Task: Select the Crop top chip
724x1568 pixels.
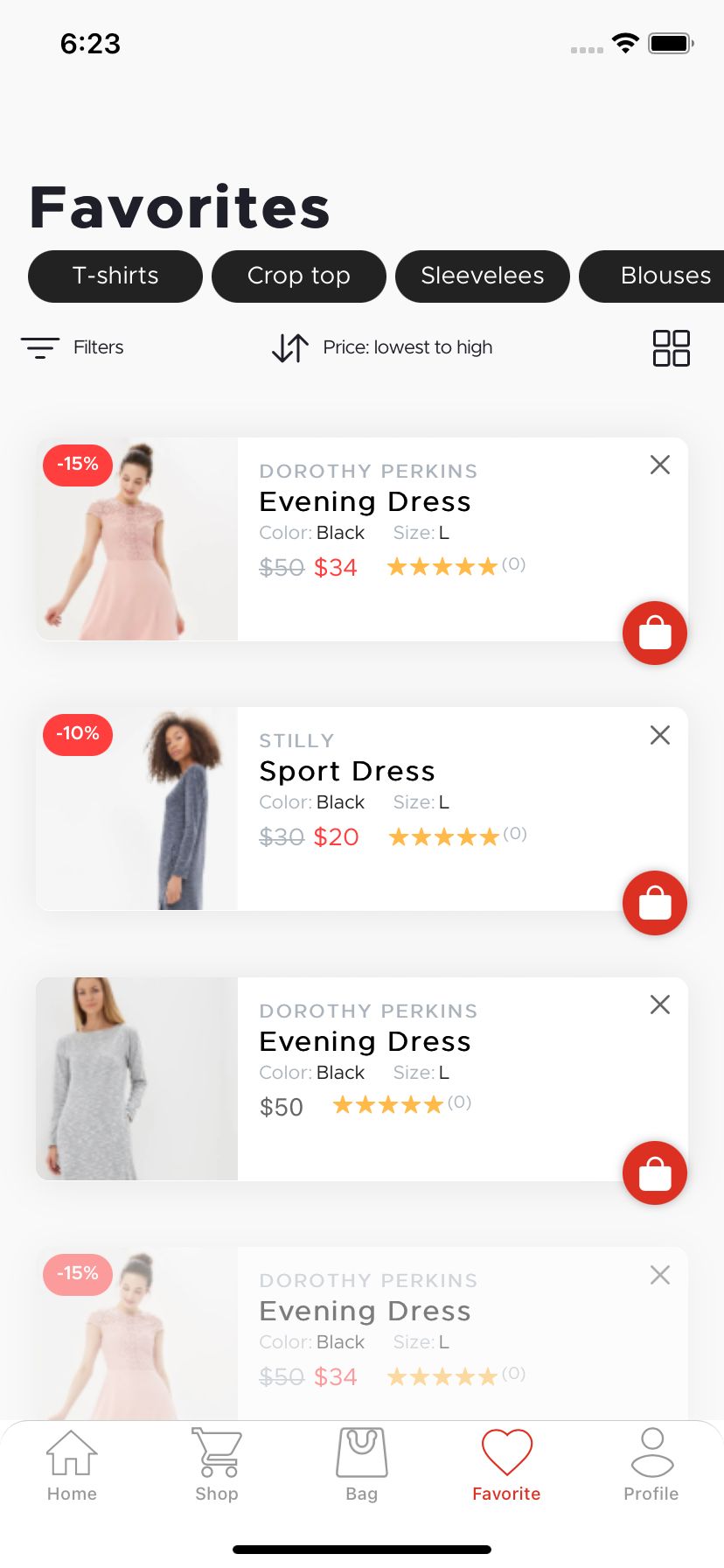Action: coord(299,276)
